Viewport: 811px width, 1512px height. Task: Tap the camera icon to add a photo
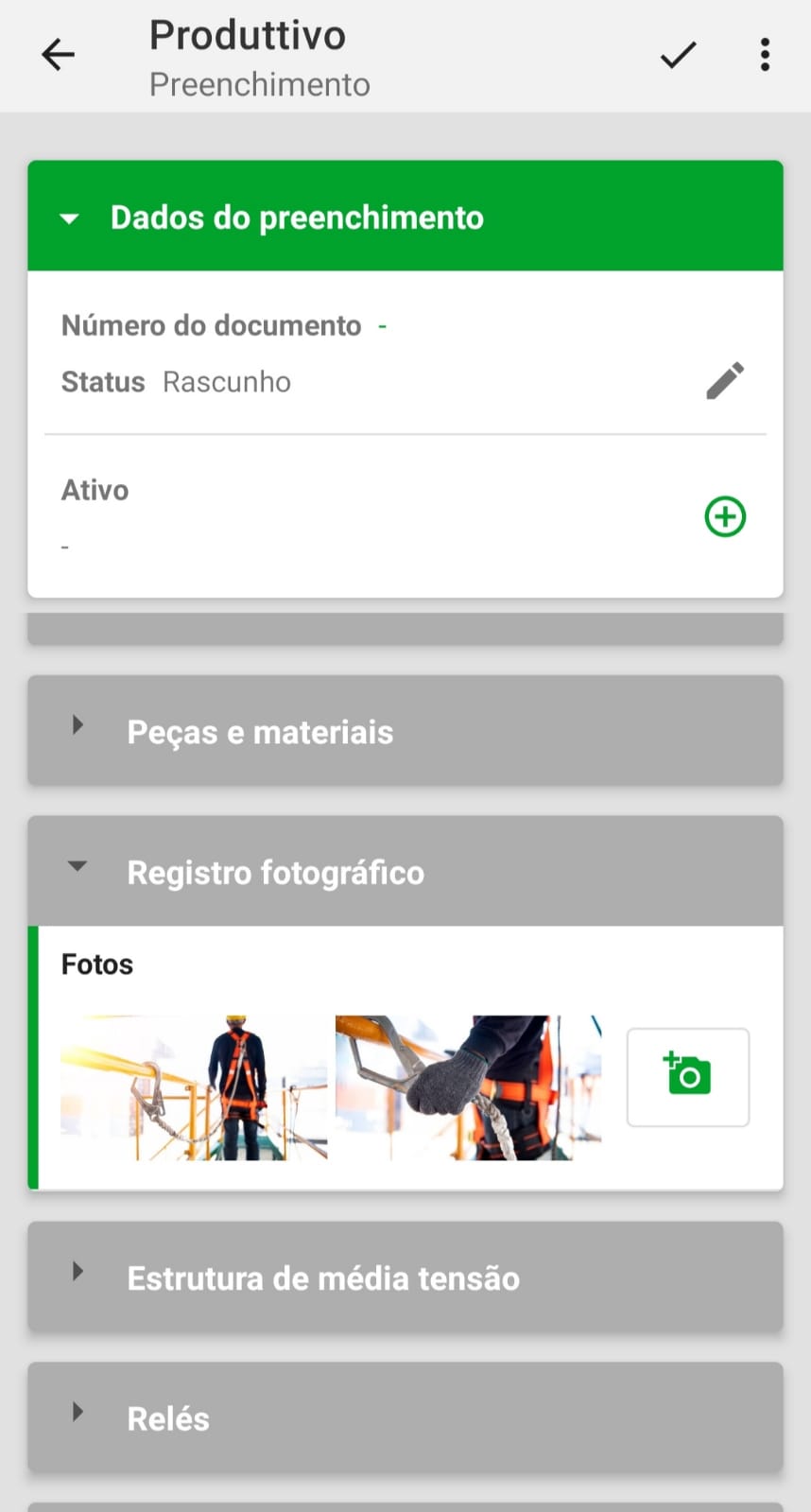(x=687, y=1076)
